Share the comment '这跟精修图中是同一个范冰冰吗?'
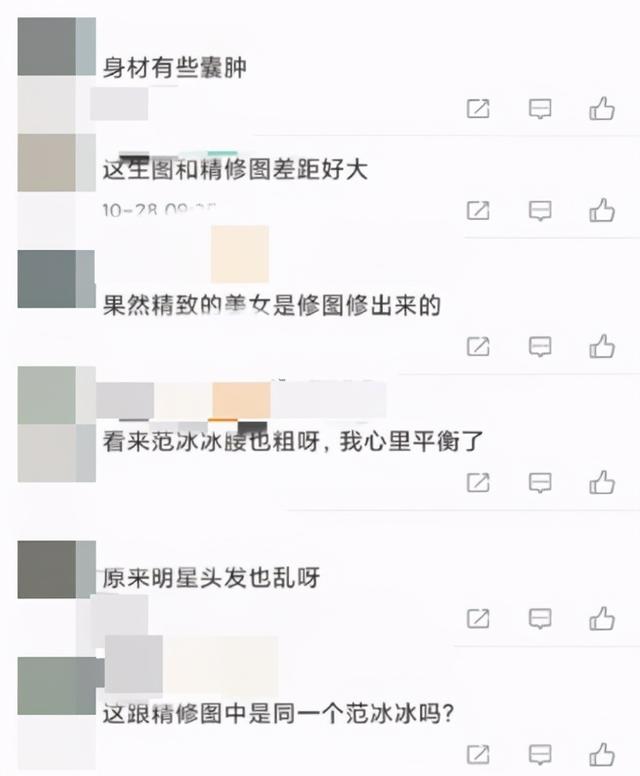This screenshot has width=640, height=776. pyautogui.click(x=479, y=754)
